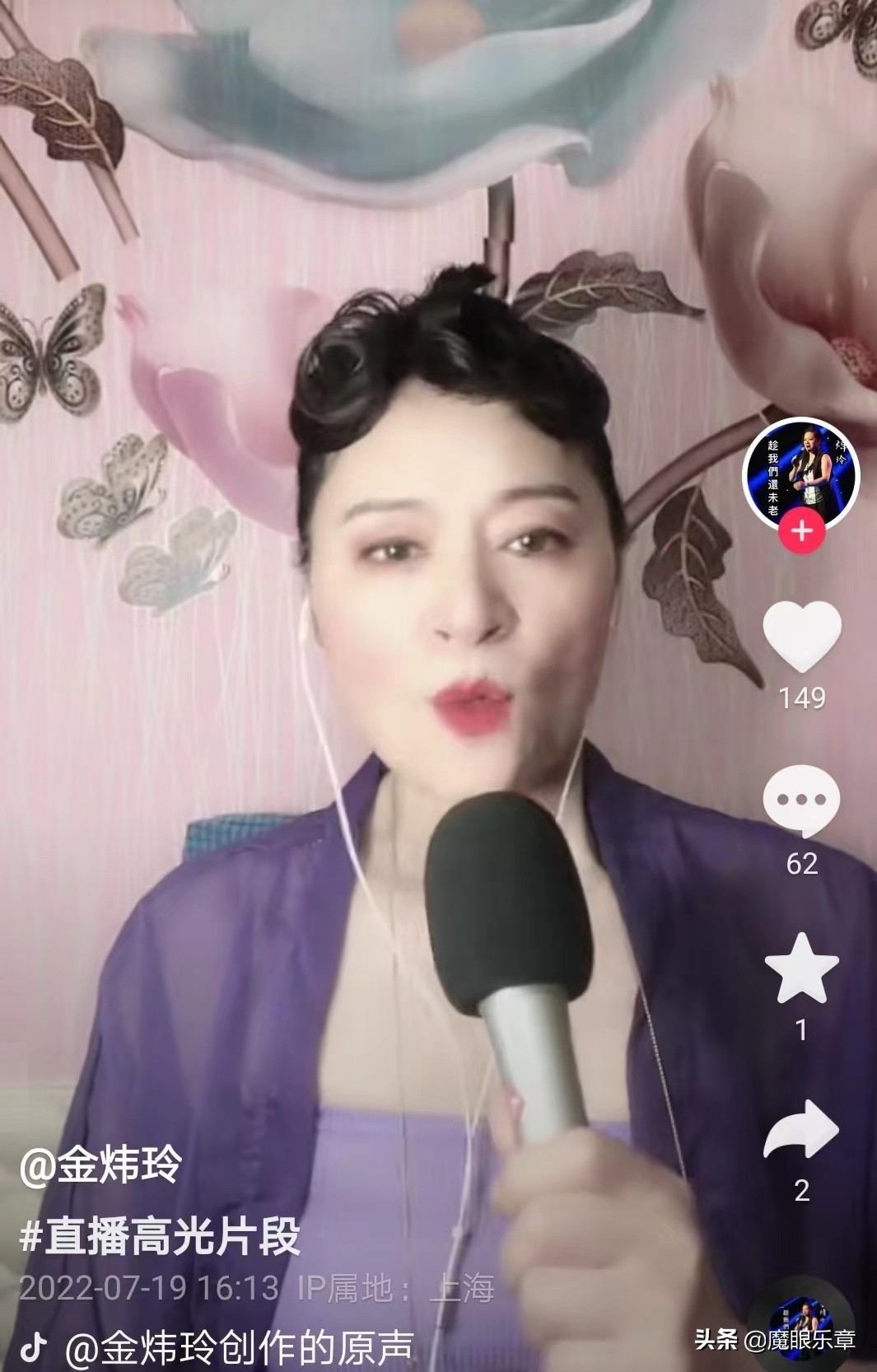Open the comments with 62 replies

point(801,801)
